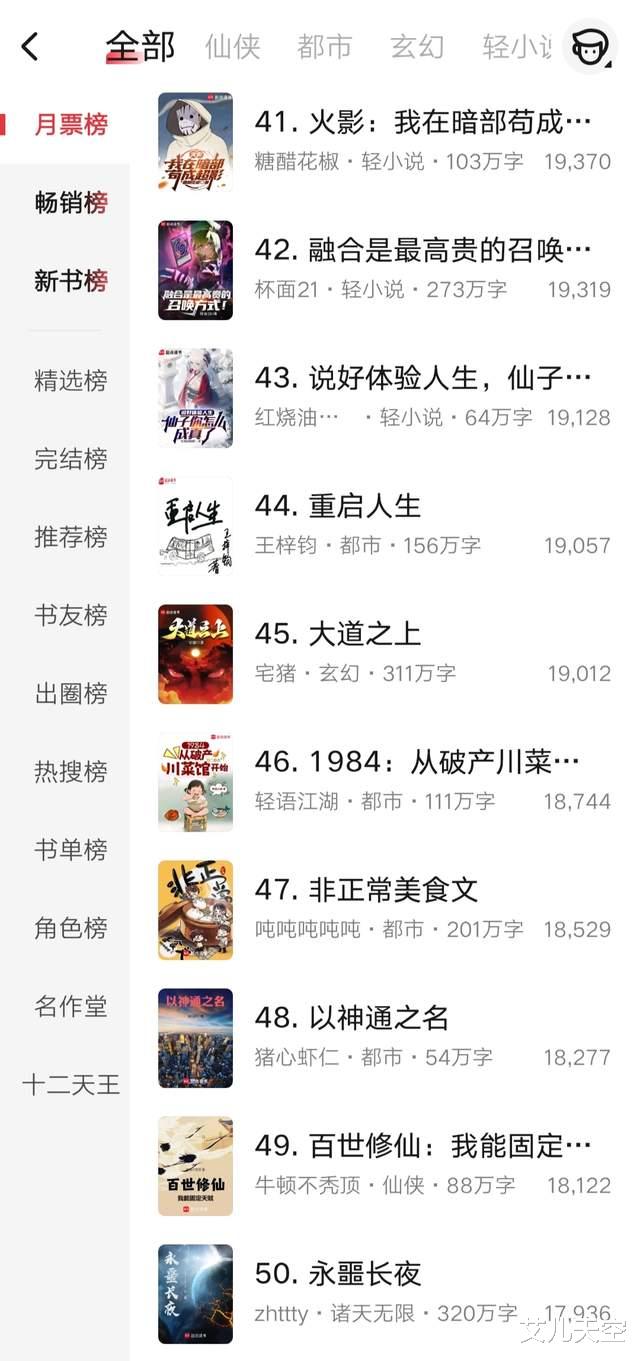Switch to 新书榜 in the sidebar

(x=70, y=281)
